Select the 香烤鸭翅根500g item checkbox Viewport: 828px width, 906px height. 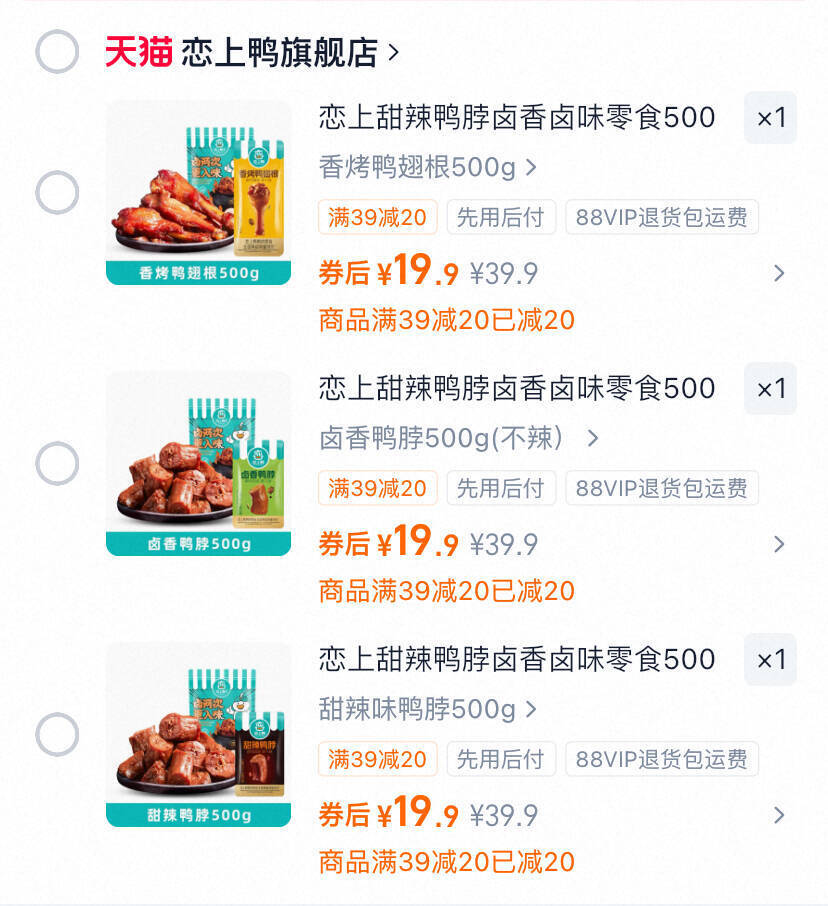[57, 193]
